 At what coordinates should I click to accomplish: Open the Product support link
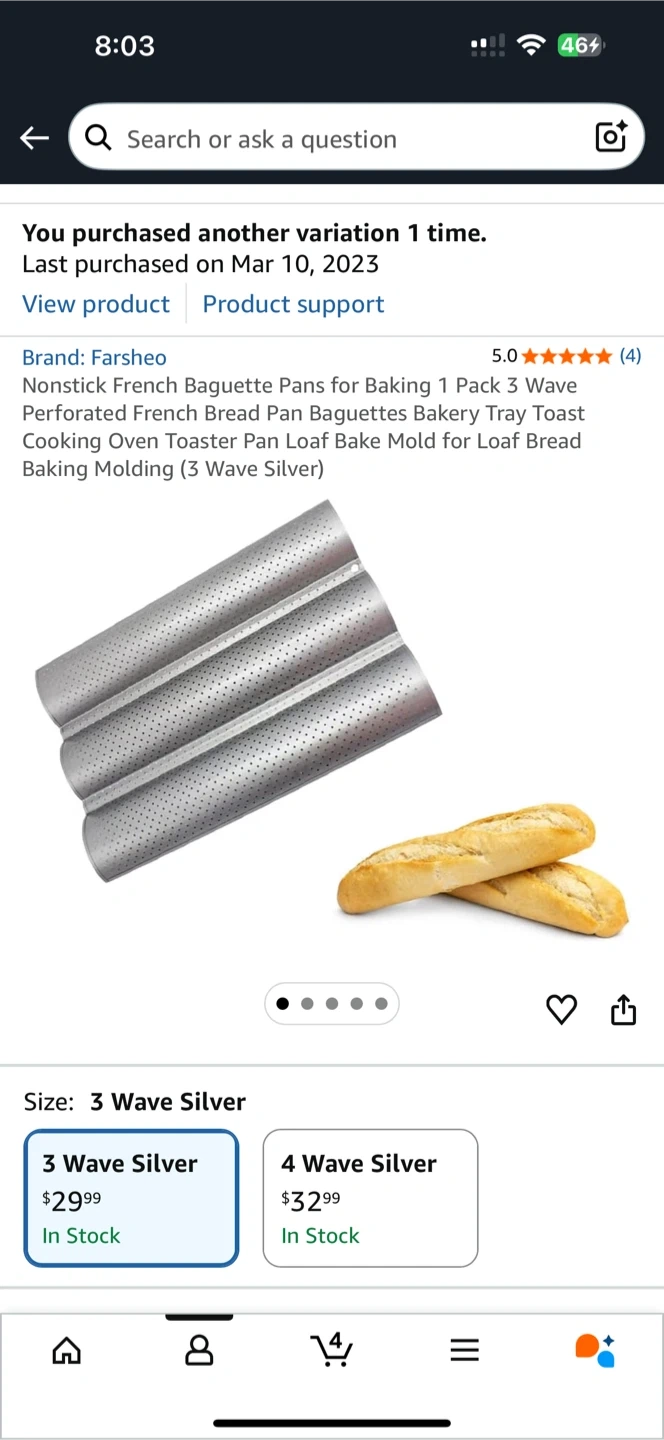293,304
